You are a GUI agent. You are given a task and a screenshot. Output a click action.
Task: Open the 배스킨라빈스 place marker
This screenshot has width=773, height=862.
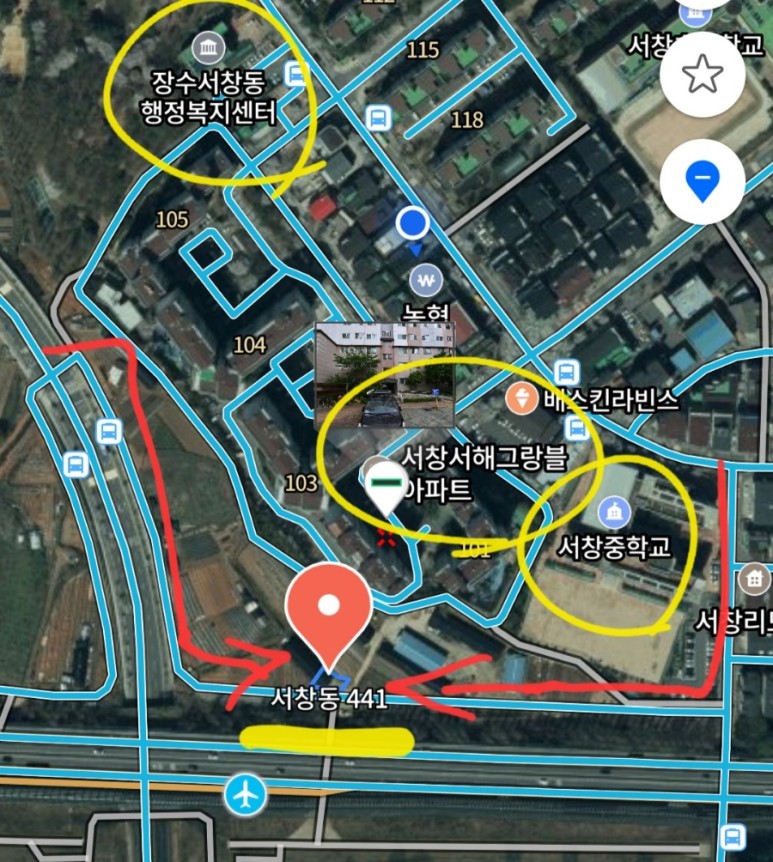[522, 399]
